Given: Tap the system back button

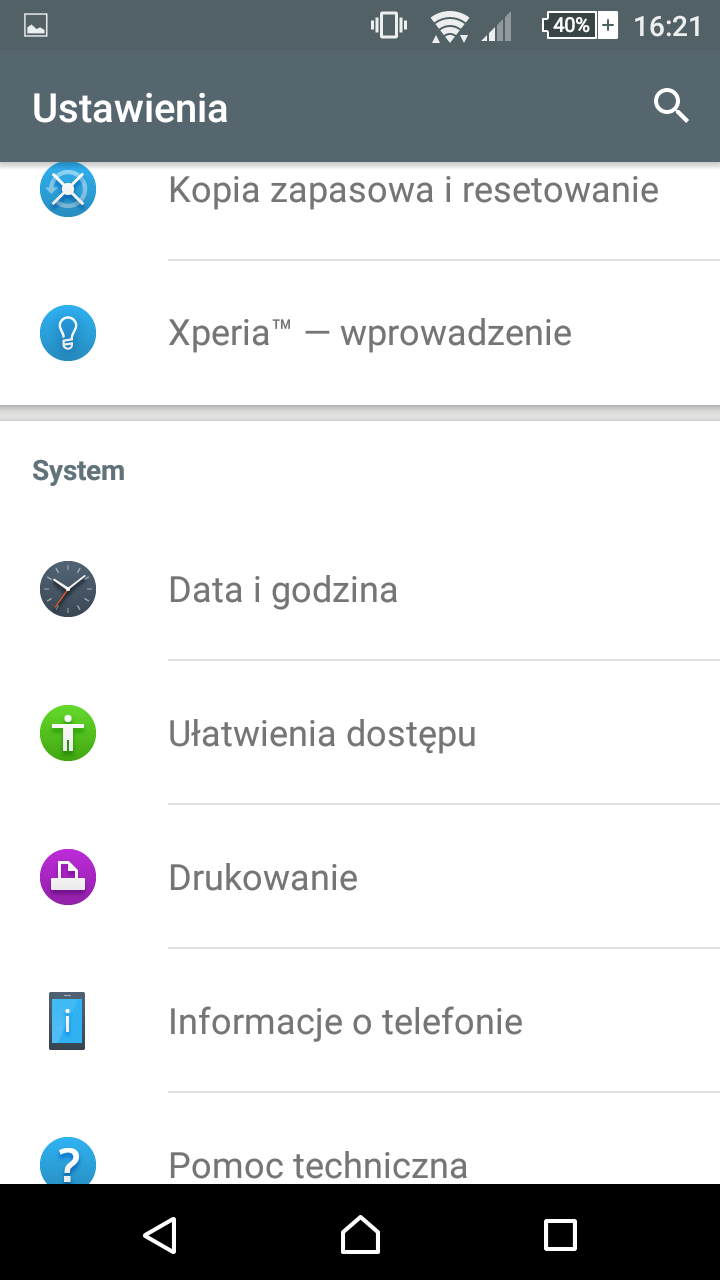Looking at the screenshot, I should [160, 1234].
